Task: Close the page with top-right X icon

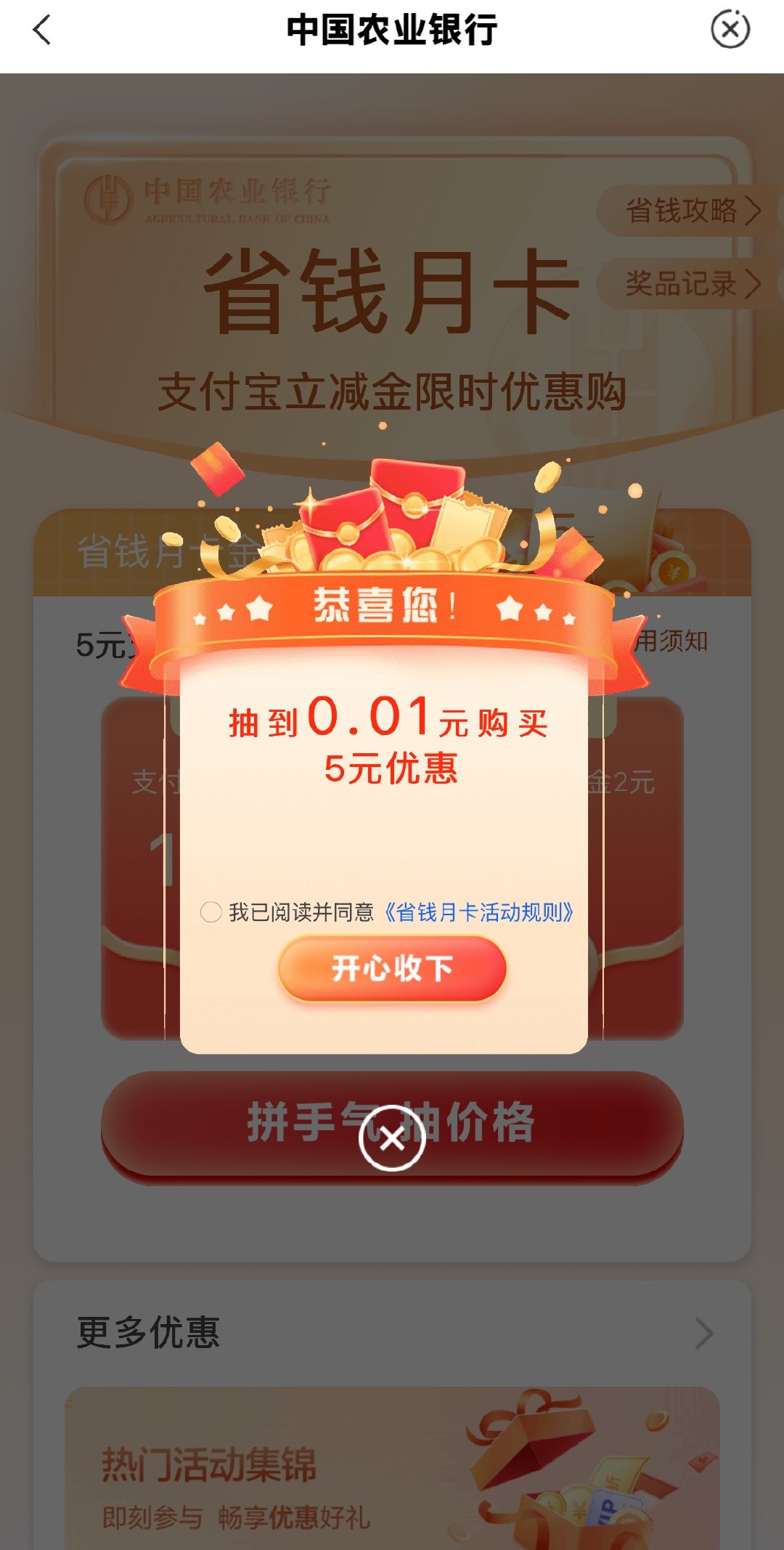Action: (x=730, y=30)
